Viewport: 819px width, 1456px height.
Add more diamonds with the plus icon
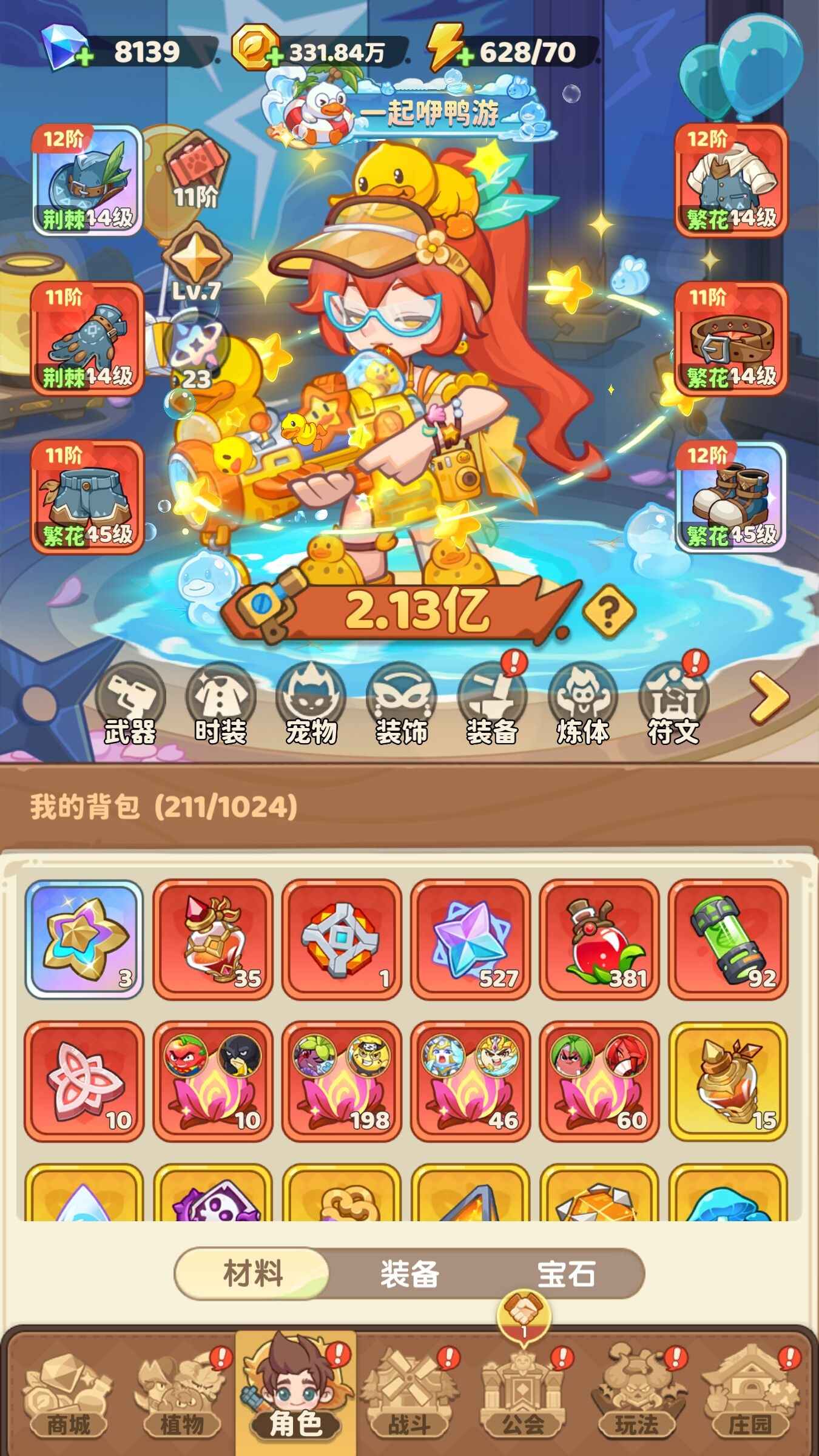pos(84,58)
